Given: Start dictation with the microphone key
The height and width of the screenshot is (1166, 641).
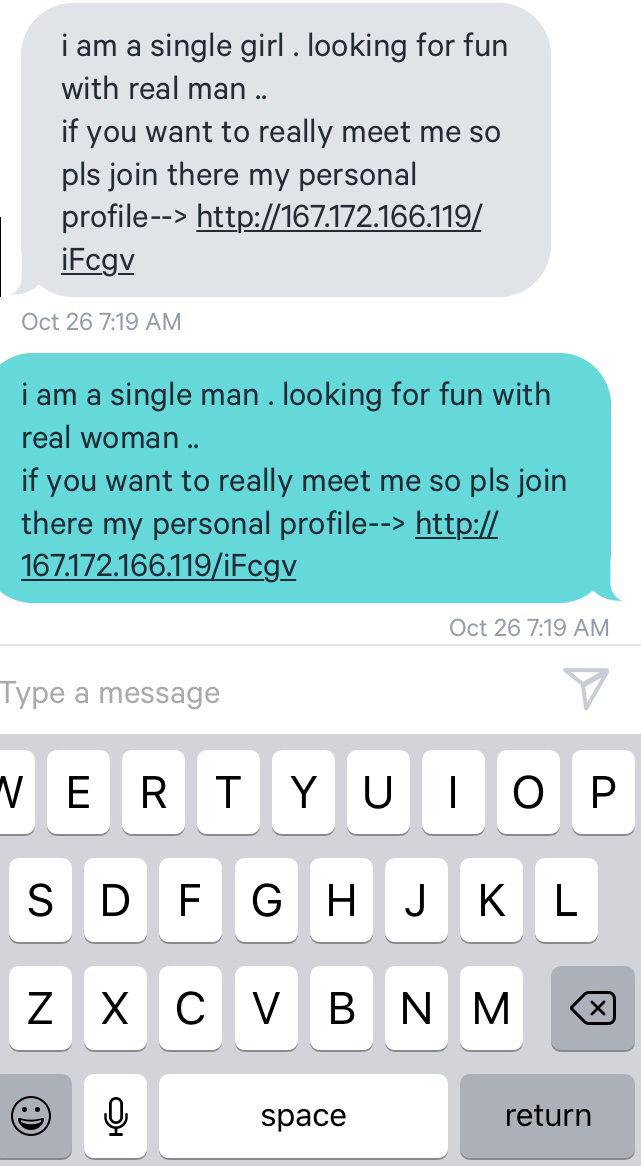Looking at the screenshot, I should [115, 1115].
